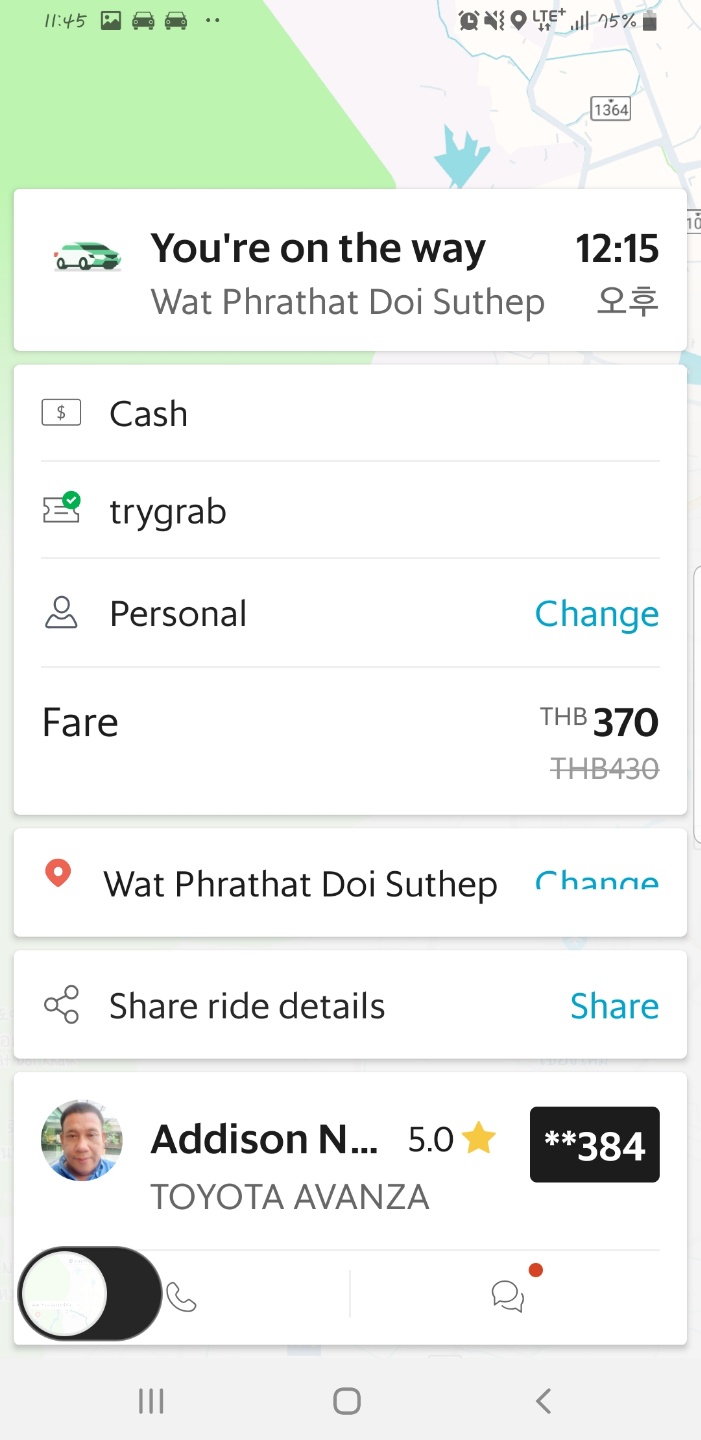This screenshot has width=701, height=1440.
Task: Change the Personal ride tag
Action: 596,614
